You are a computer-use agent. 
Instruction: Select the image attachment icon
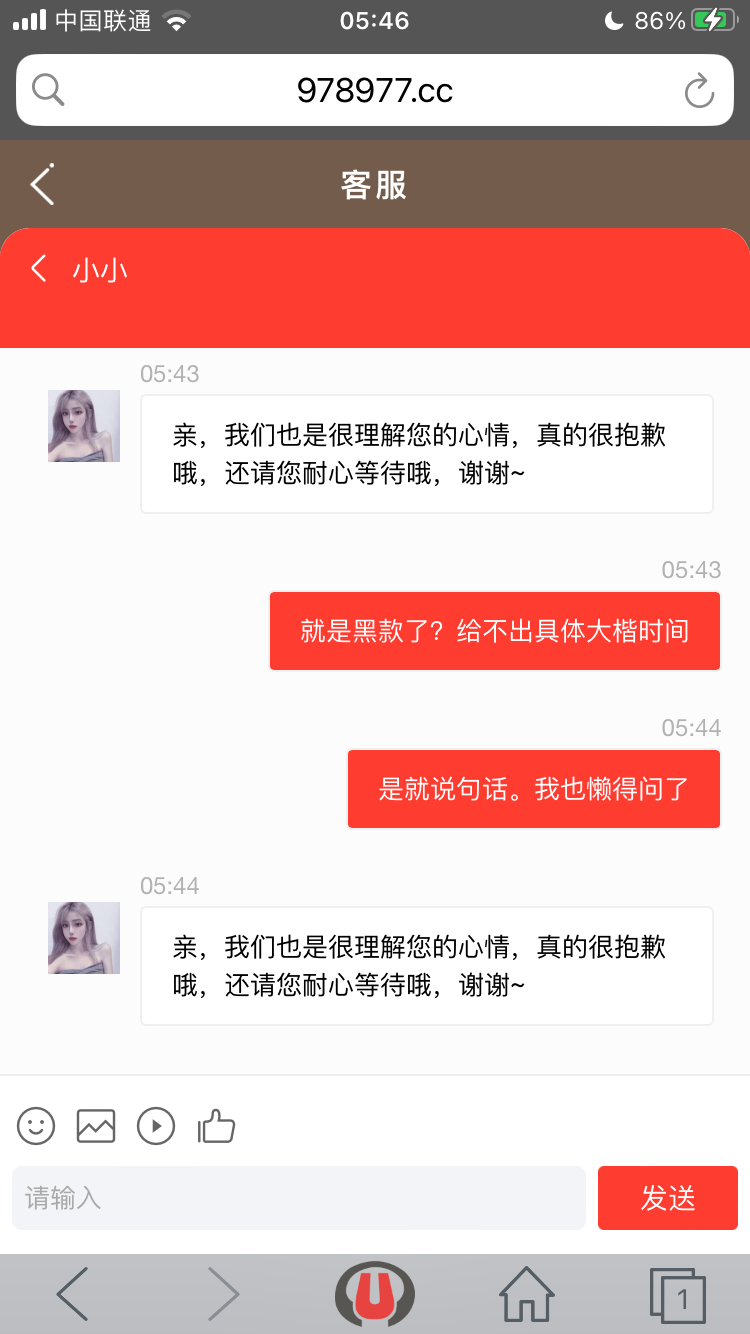96,1126
